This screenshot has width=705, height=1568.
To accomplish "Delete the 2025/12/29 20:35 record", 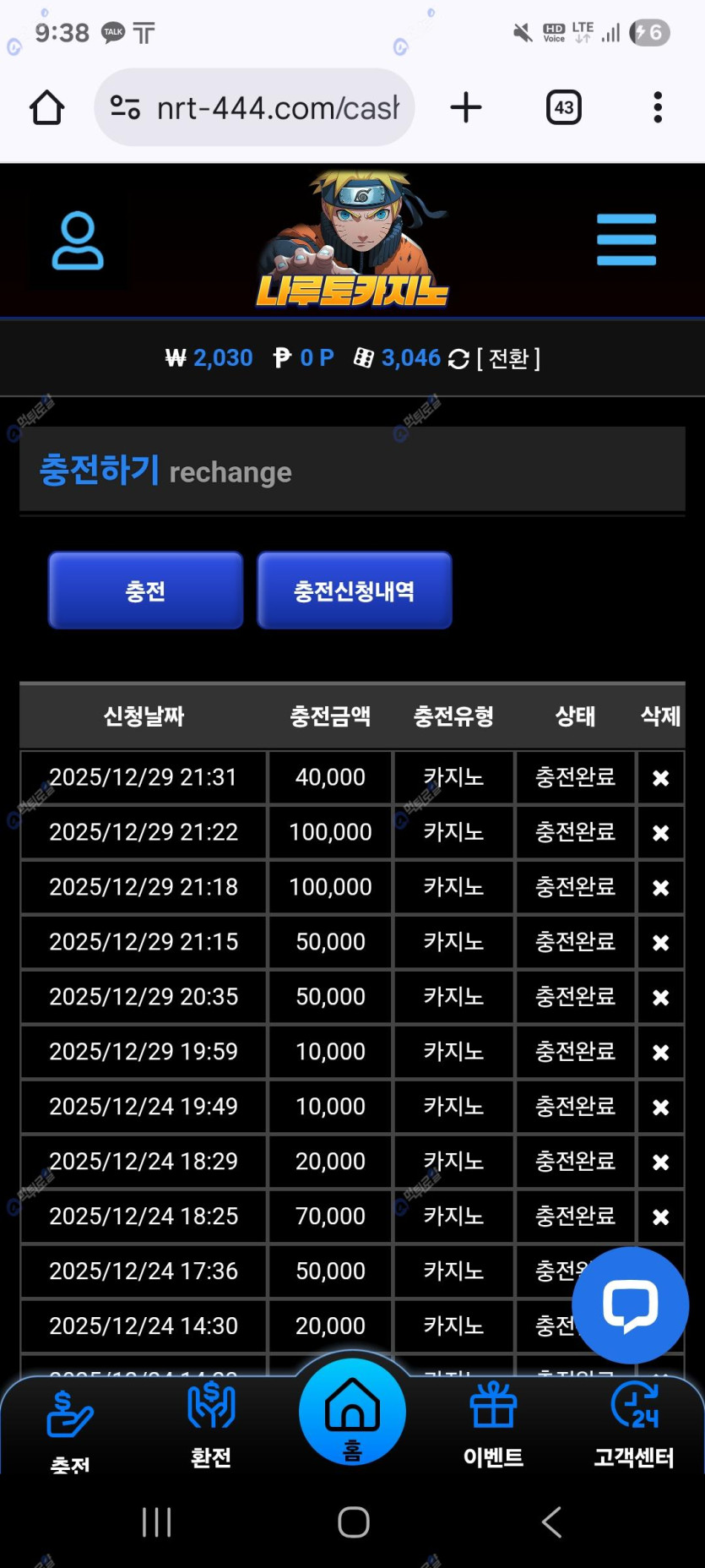I will pyautogui.click(x=660, y=998).
